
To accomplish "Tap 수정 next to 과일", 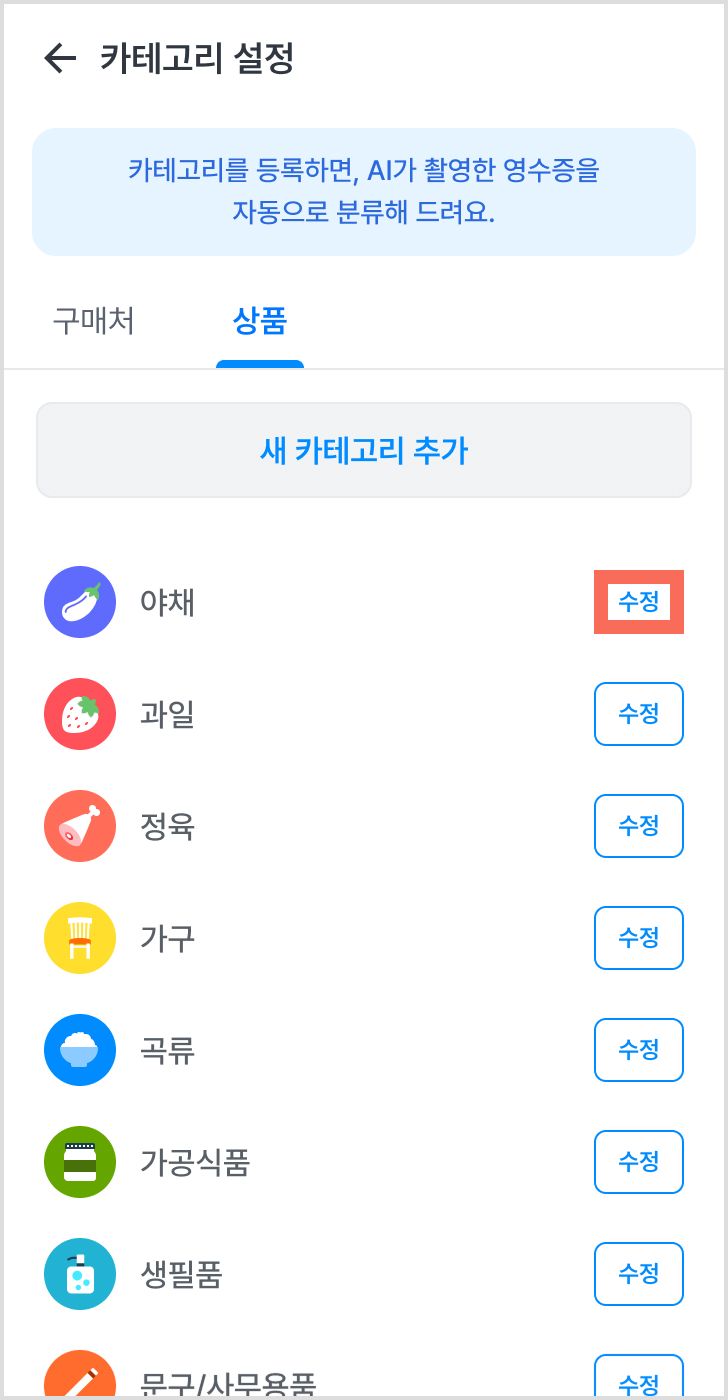I will pos(639,714).
